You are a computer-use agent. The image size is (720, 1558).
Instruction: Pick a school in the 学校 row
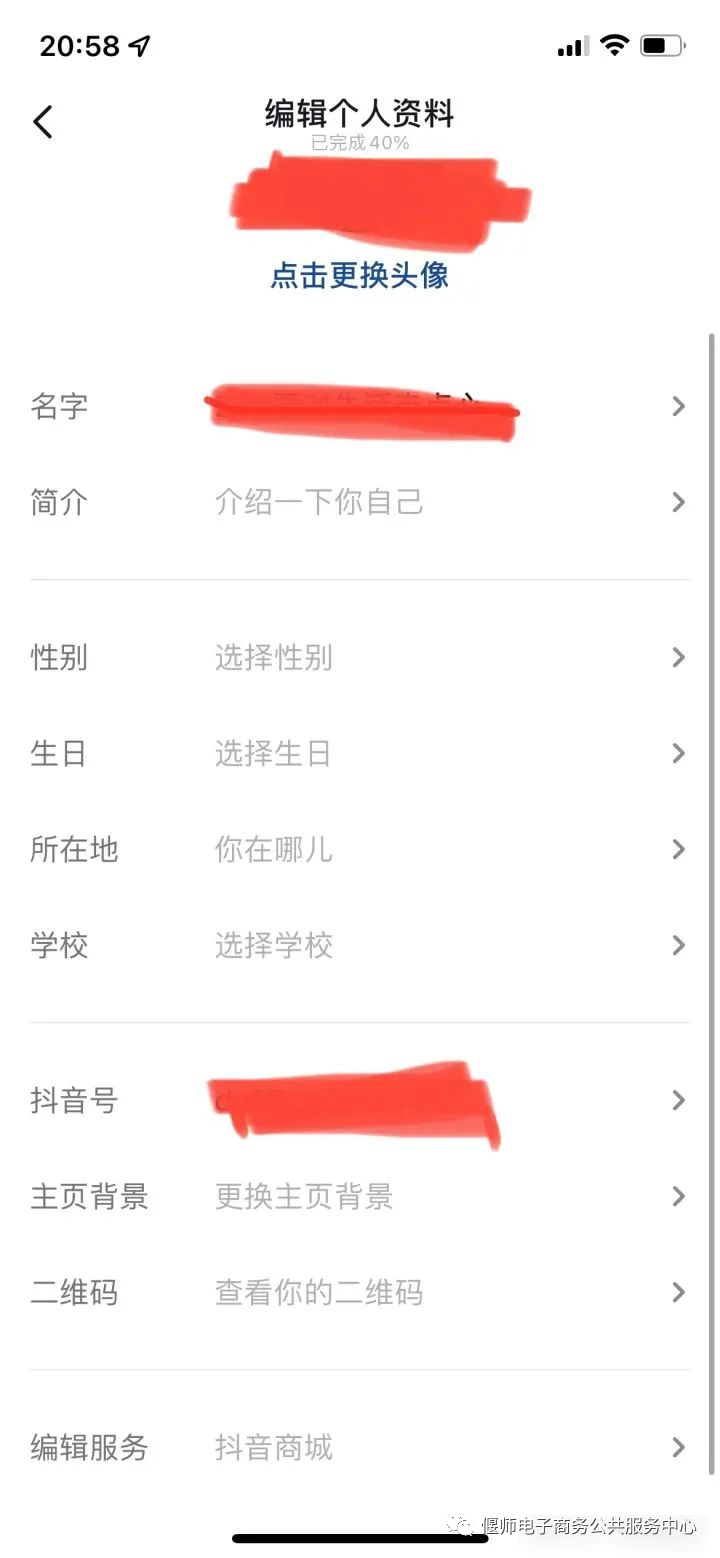click(359, 946)
